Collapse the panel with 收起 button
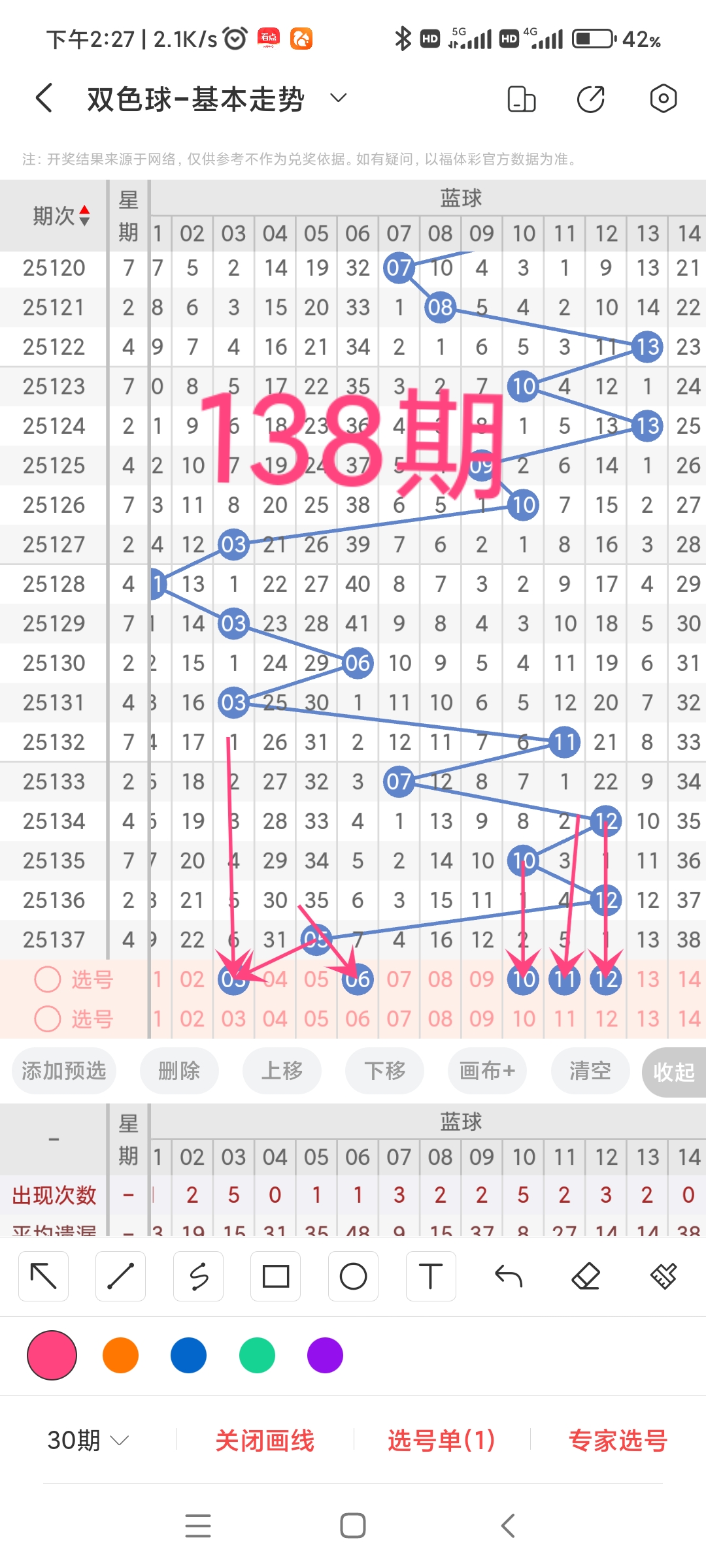706x1568 pixels. pos(673,1071)
